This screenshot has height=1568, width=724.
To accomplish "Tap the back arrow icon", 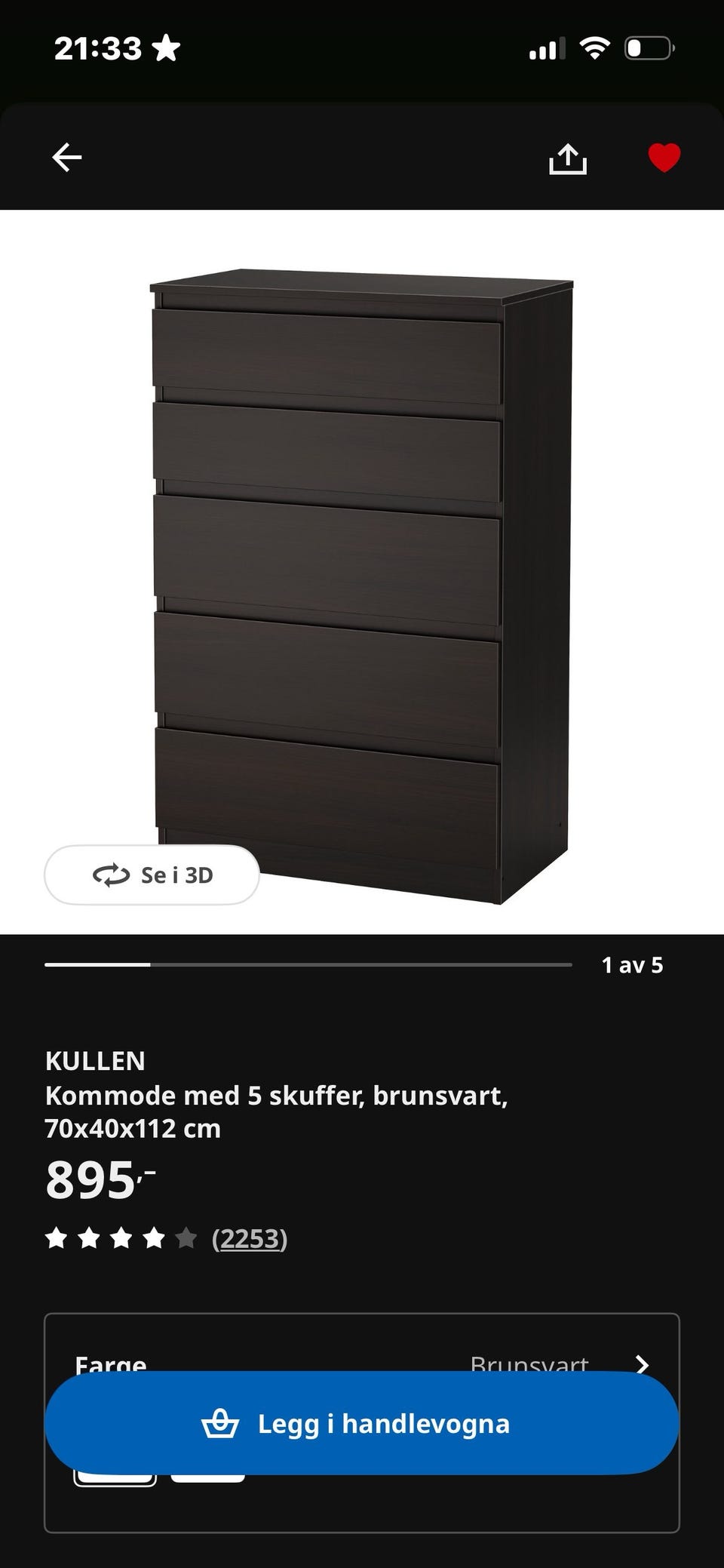I will click(67, 157).
